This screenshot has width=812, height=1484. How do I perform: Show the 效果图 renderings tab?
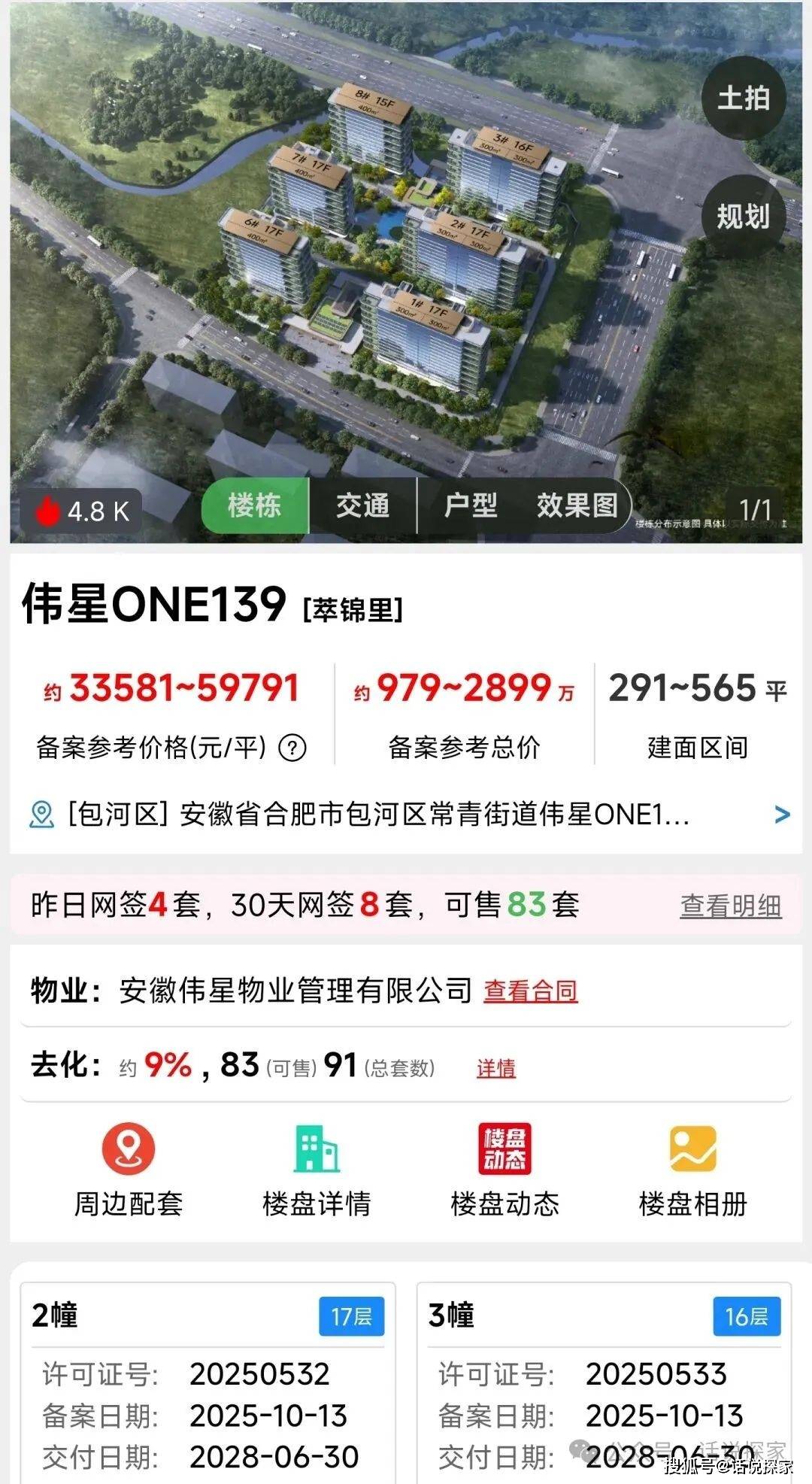(577, 505)
